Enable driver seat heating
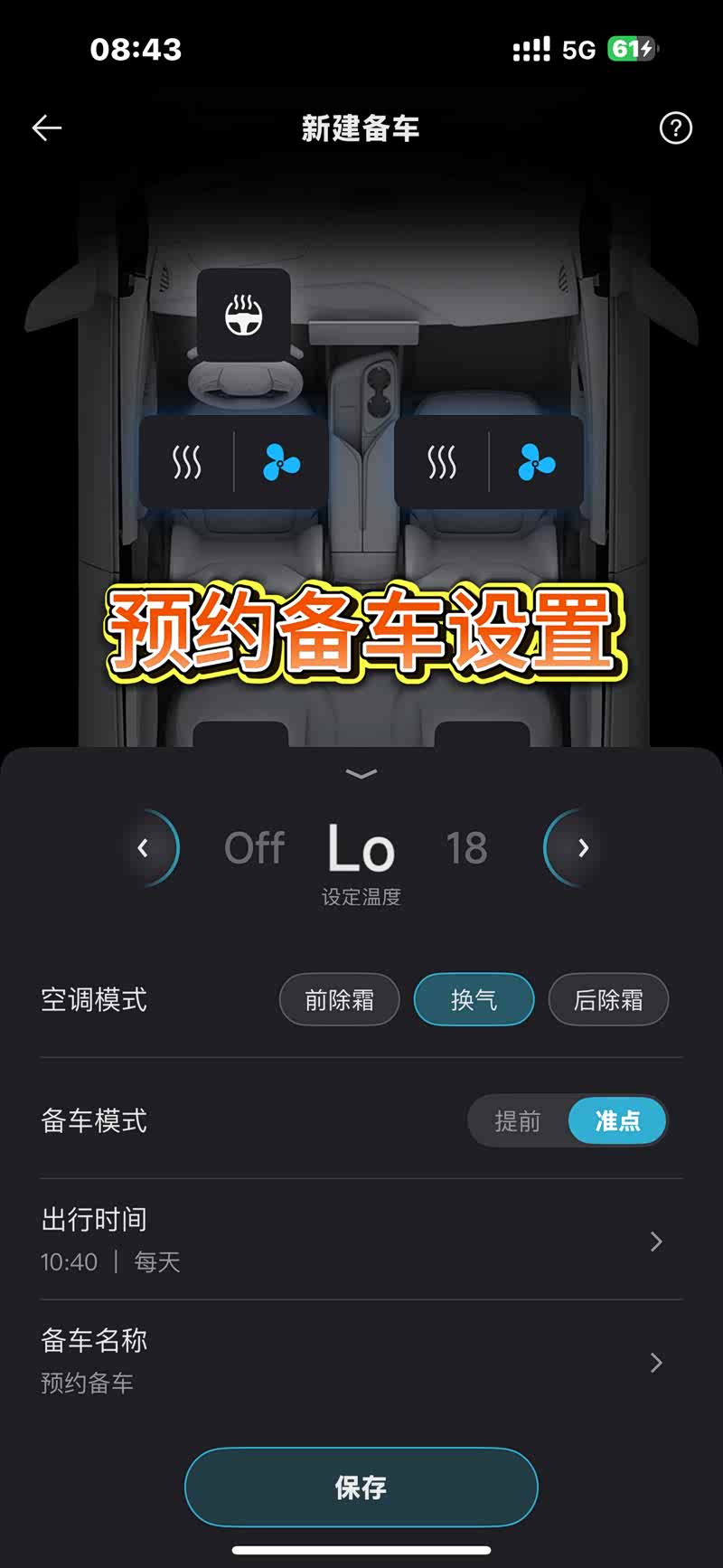The image size is (723, 1568). pos(187,463)
